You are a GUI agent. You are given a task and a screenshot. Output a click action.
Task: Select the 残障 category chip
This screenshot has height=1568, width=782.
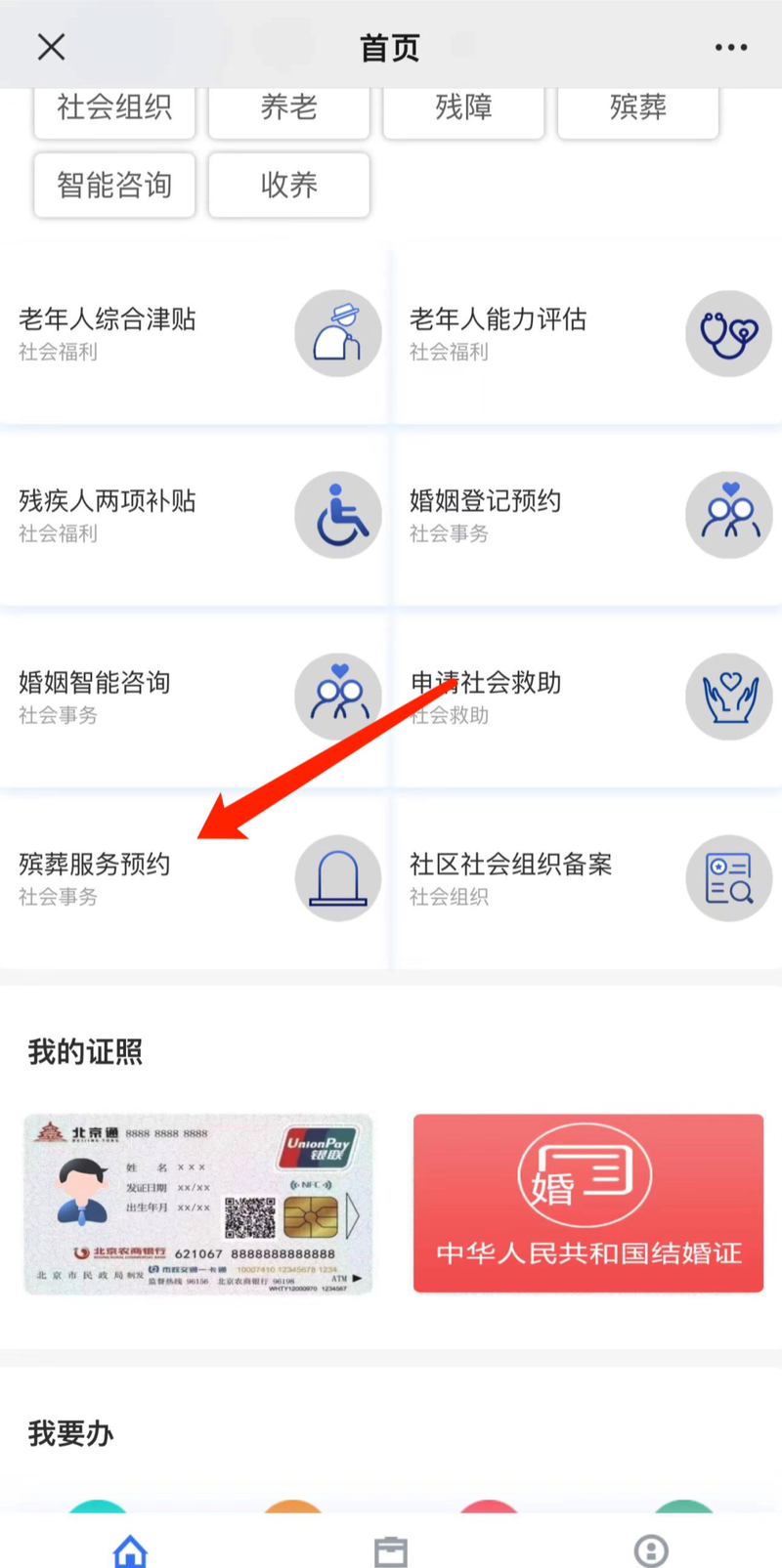[x=463, y=109]
